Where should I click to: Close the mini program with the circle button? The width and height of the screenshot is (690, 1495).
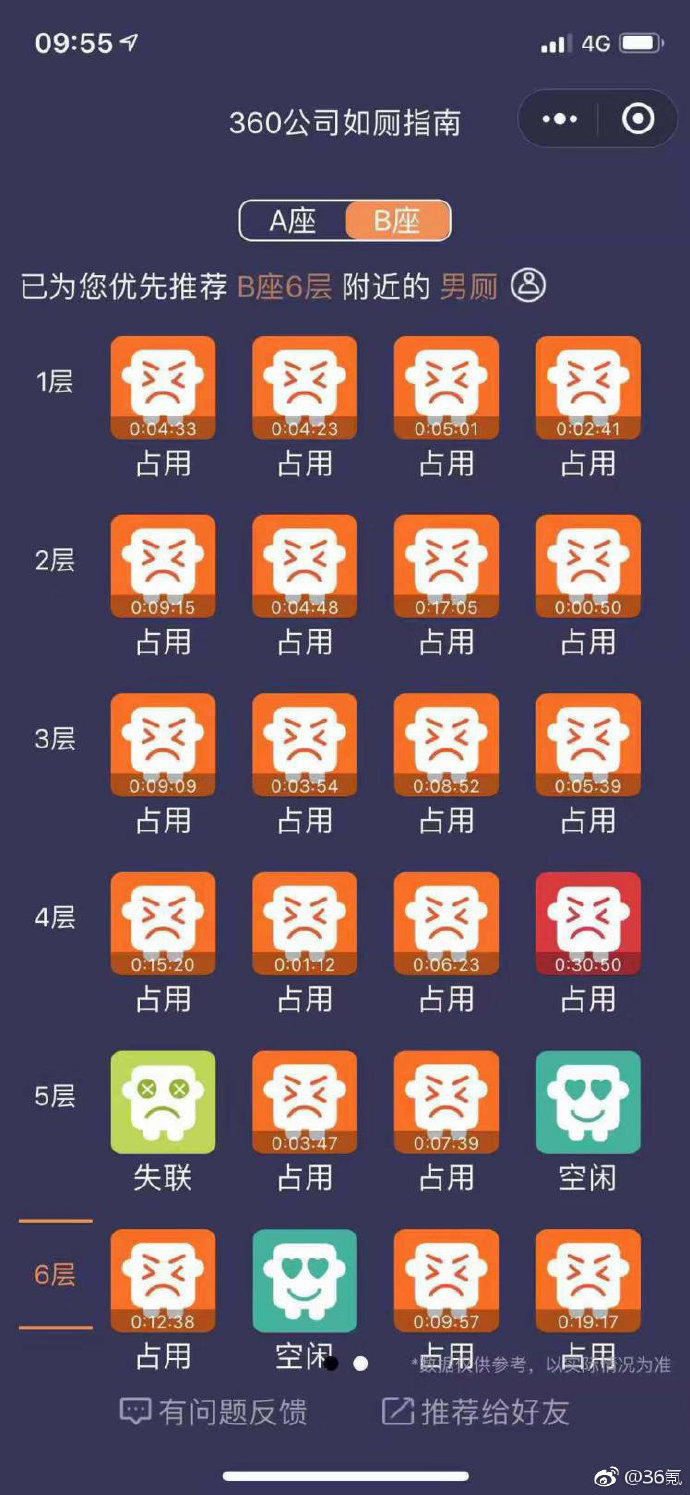[637, 119]
